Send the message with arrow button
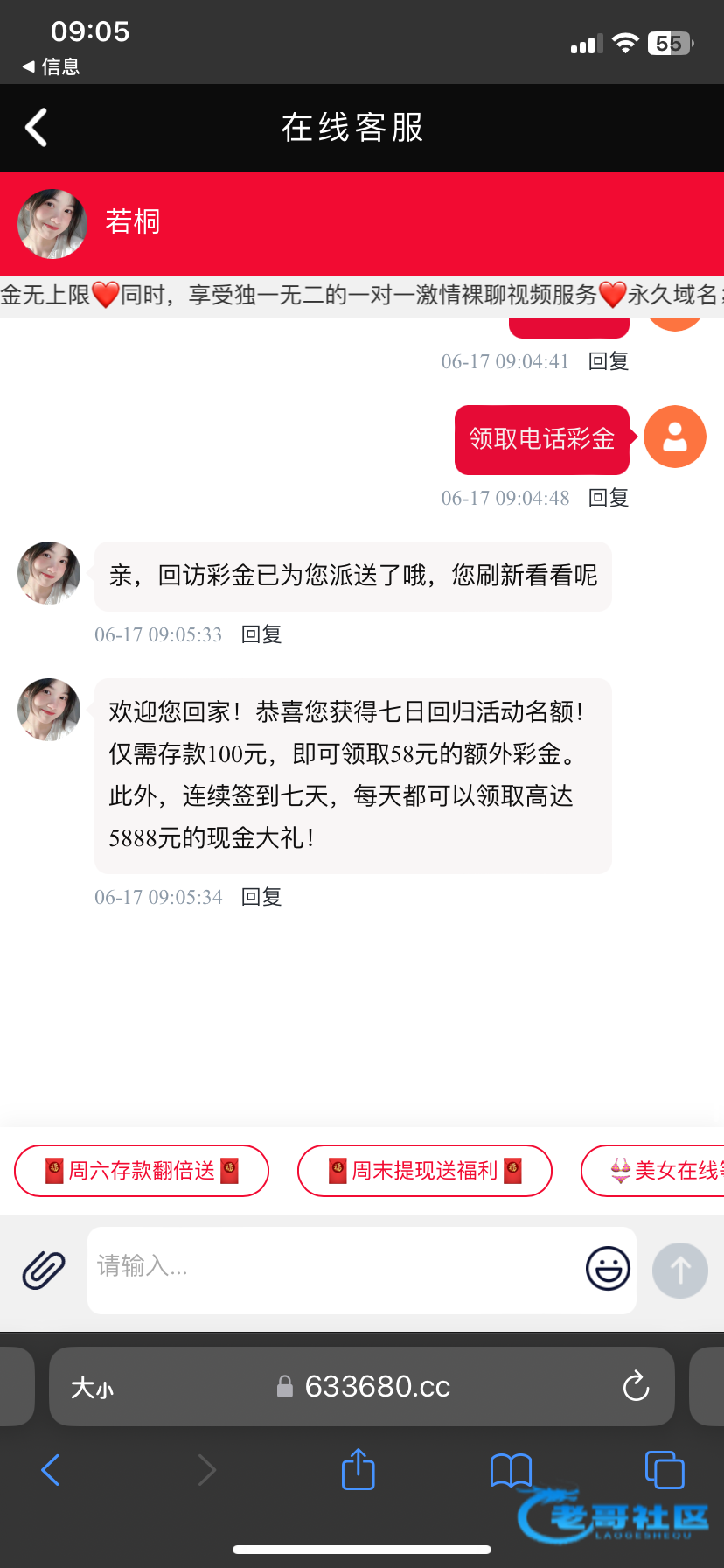Screen dimensions: 724x1568 click(x=679, y=1270)
